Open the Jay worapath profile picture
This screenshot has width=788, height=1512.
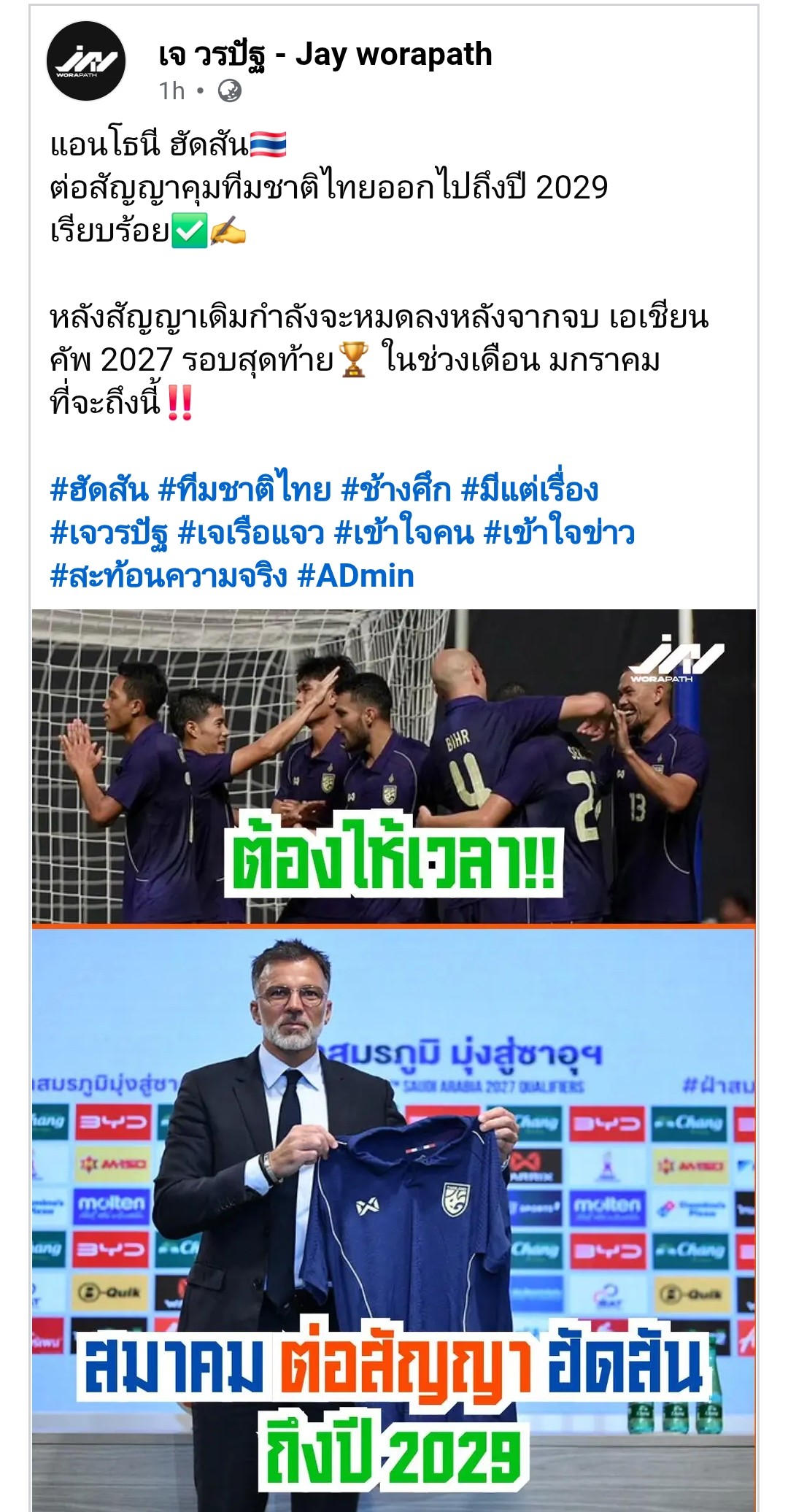(x=86, y=60)
